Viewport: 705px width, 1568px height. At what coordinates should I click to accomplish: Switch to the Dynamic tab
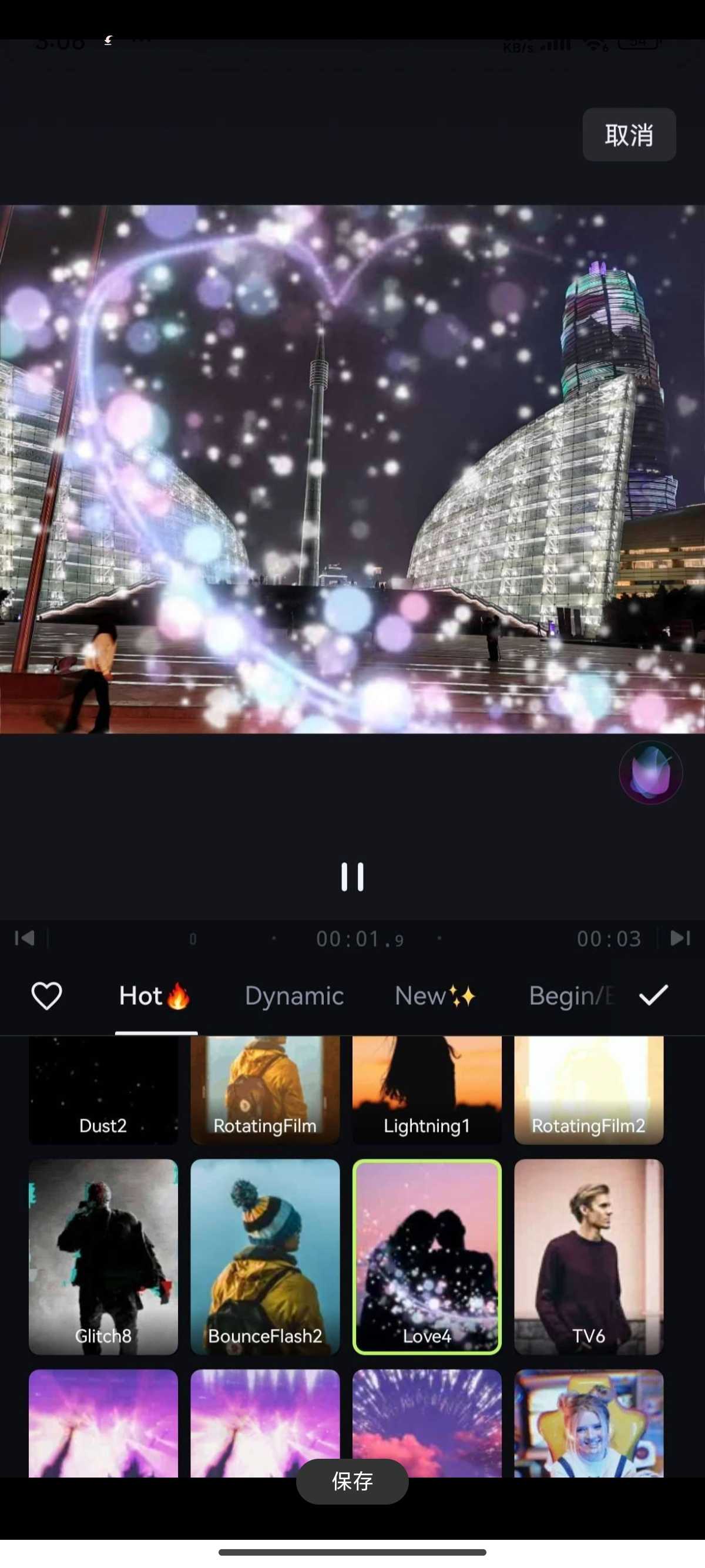point(294,996)
